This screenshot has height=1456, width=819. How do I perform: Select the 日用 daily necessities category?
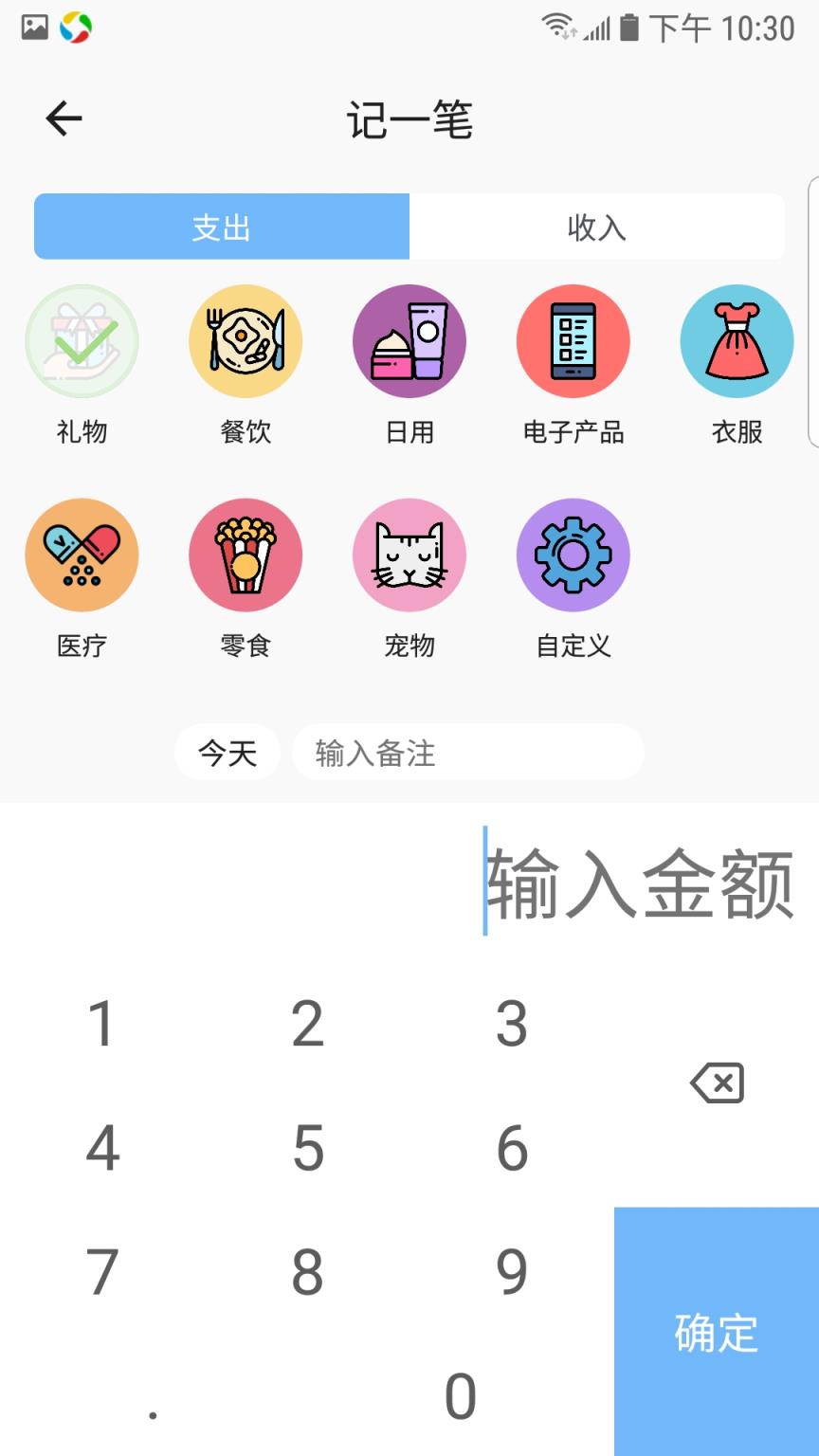(x=409, y=341)
